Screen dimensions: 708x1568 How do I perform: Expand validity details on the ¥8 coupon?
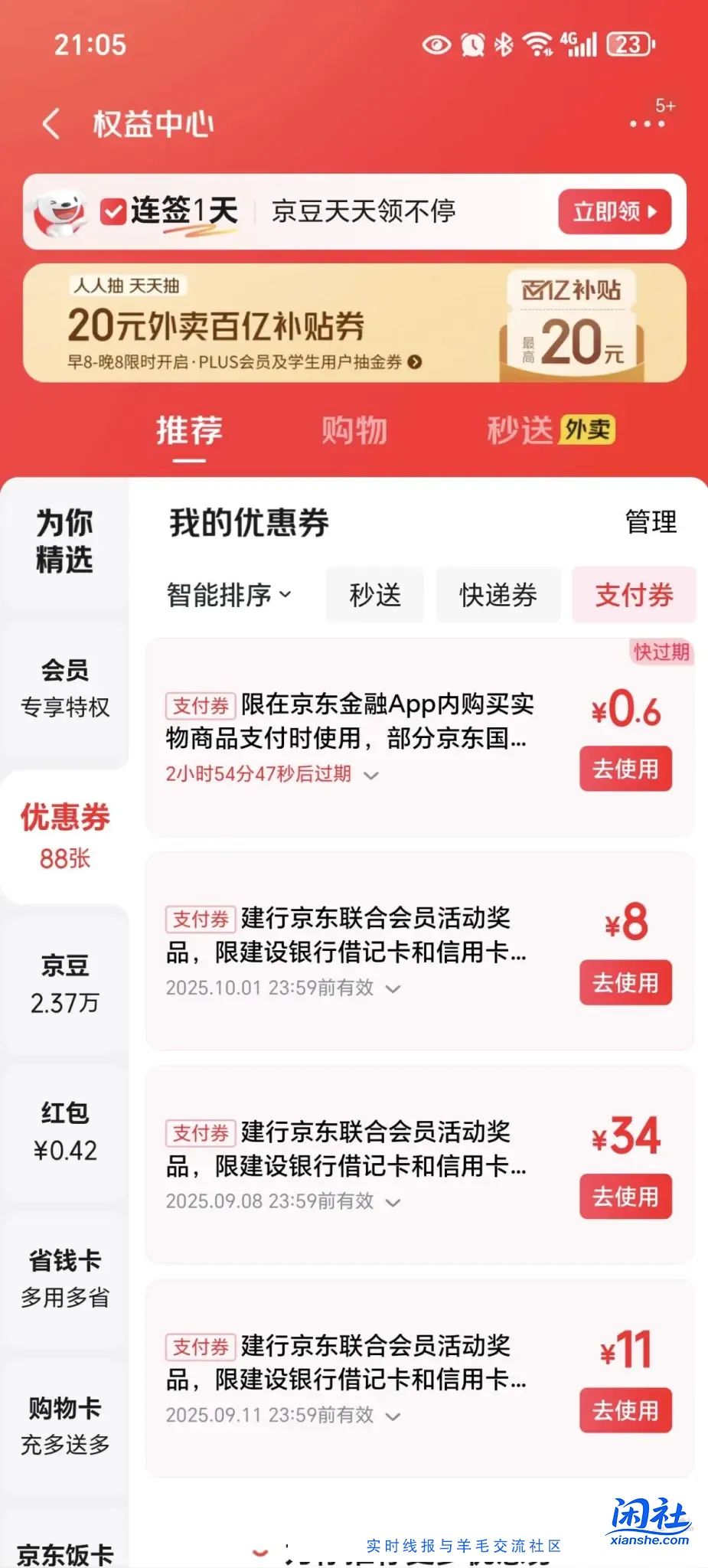394,988
